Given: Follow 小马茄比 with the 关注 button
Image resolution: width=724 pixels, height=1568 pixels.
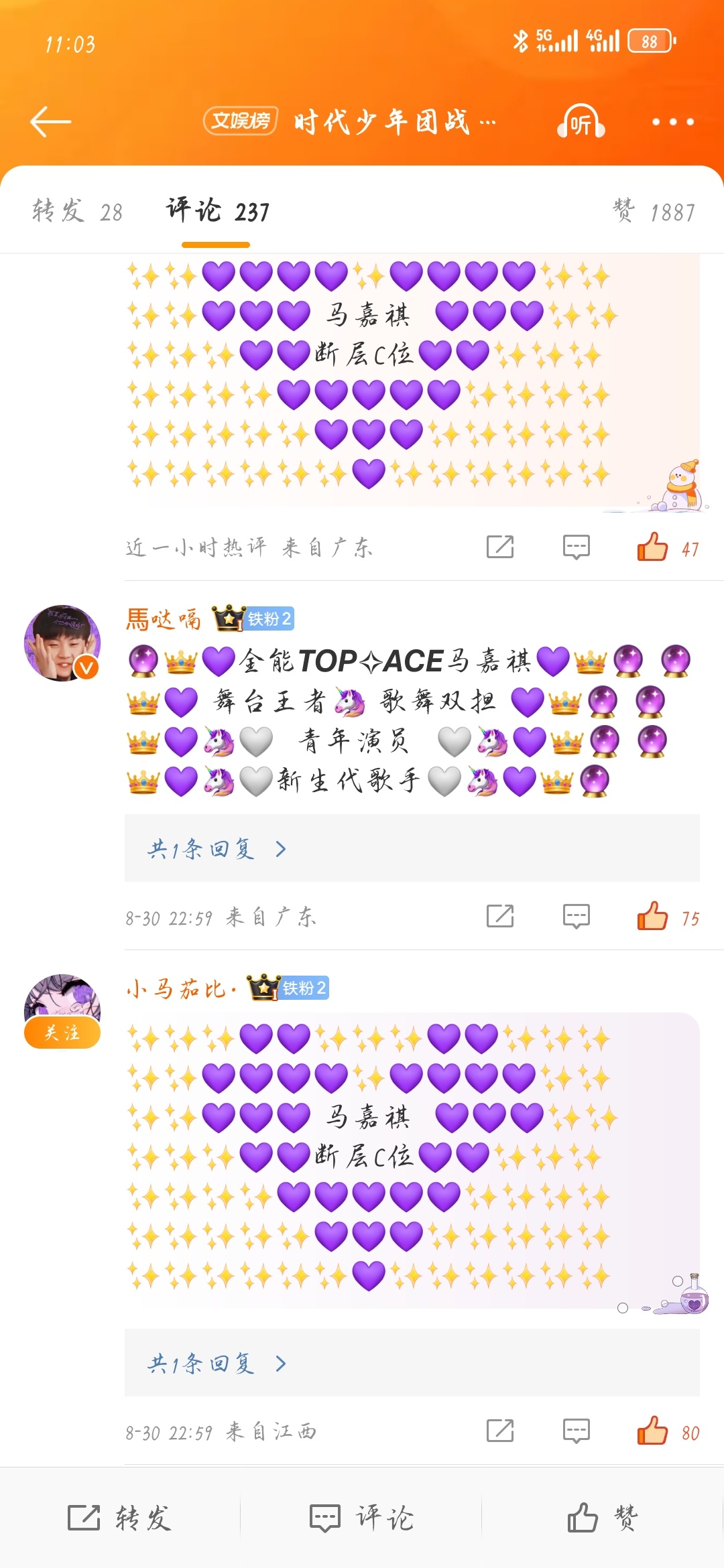Looking at the screenshot, I should point(62,1033).
